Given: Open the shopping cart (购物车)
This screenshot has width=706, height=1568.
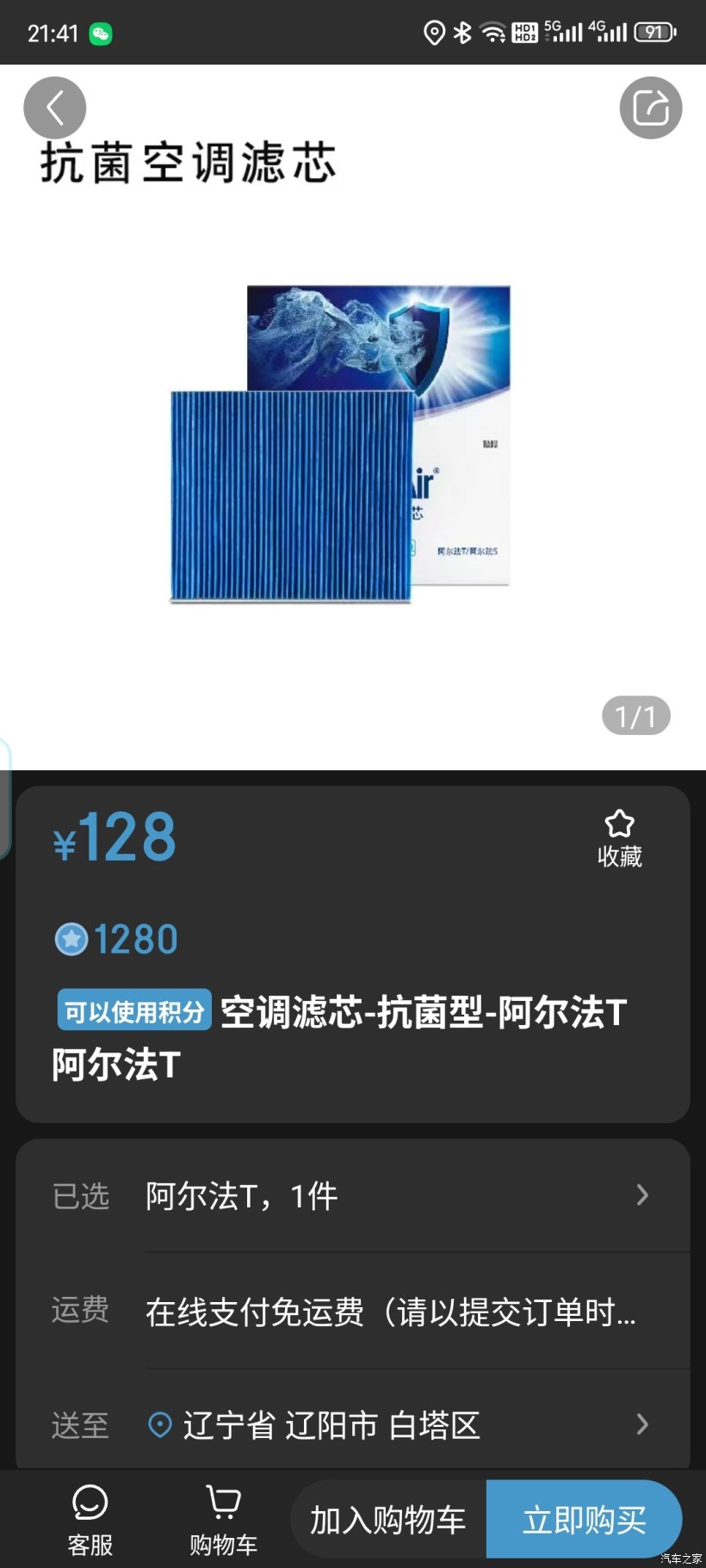Looking at the screenshot, I should [223, 1519].
